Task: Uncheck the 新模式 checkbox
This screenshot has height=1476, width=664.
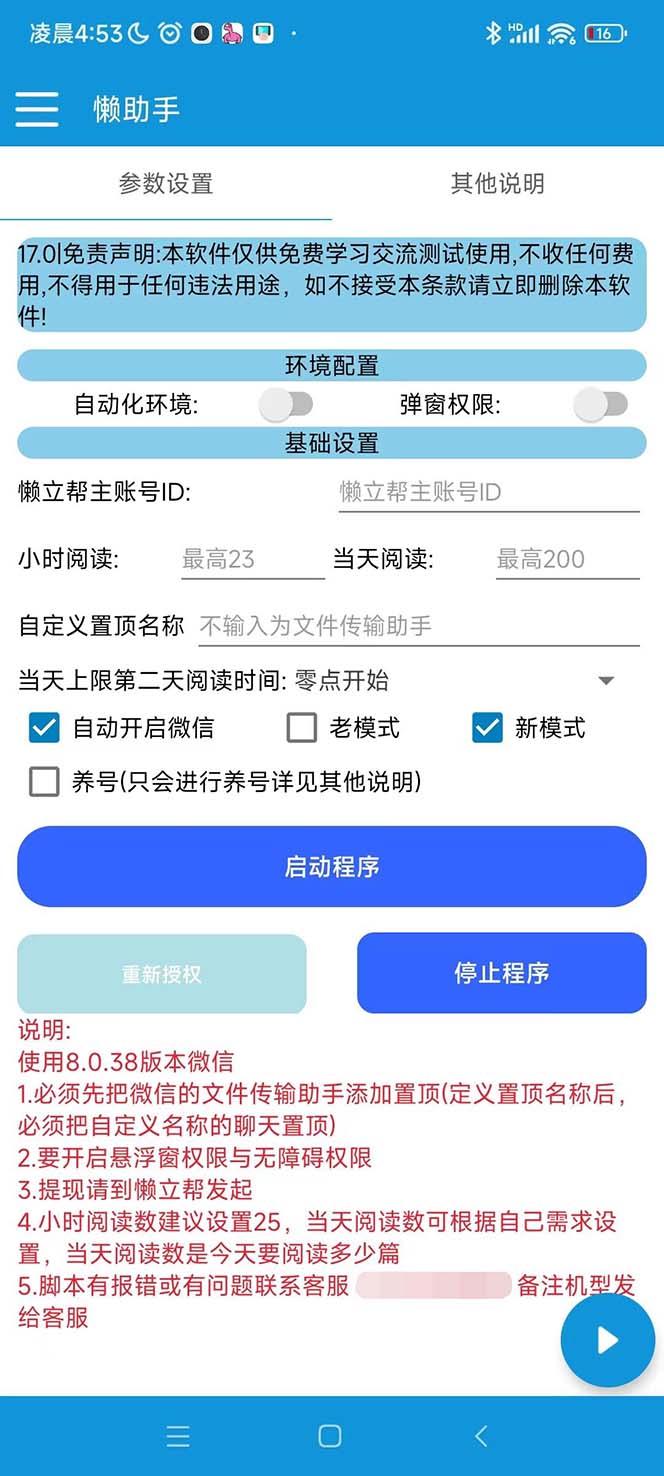Action: tap(487, 728)
